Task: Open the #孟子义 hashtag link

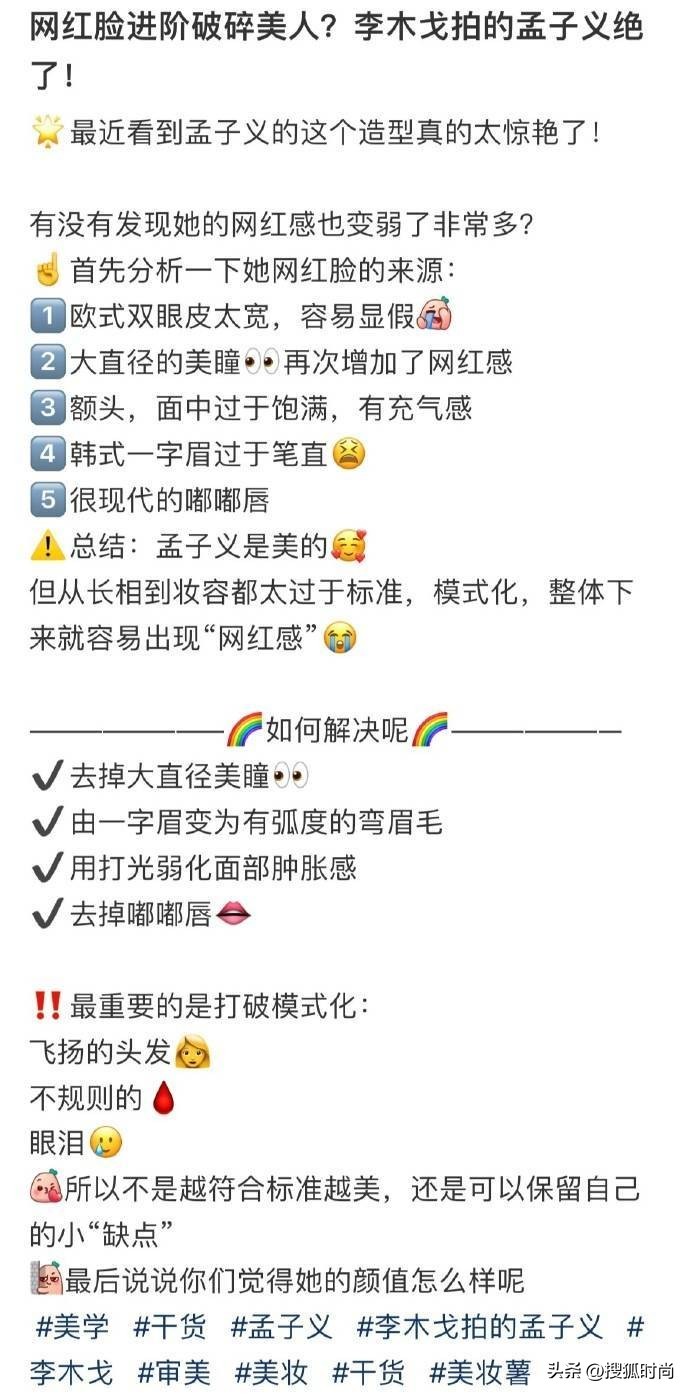Action: point(281,1328)
